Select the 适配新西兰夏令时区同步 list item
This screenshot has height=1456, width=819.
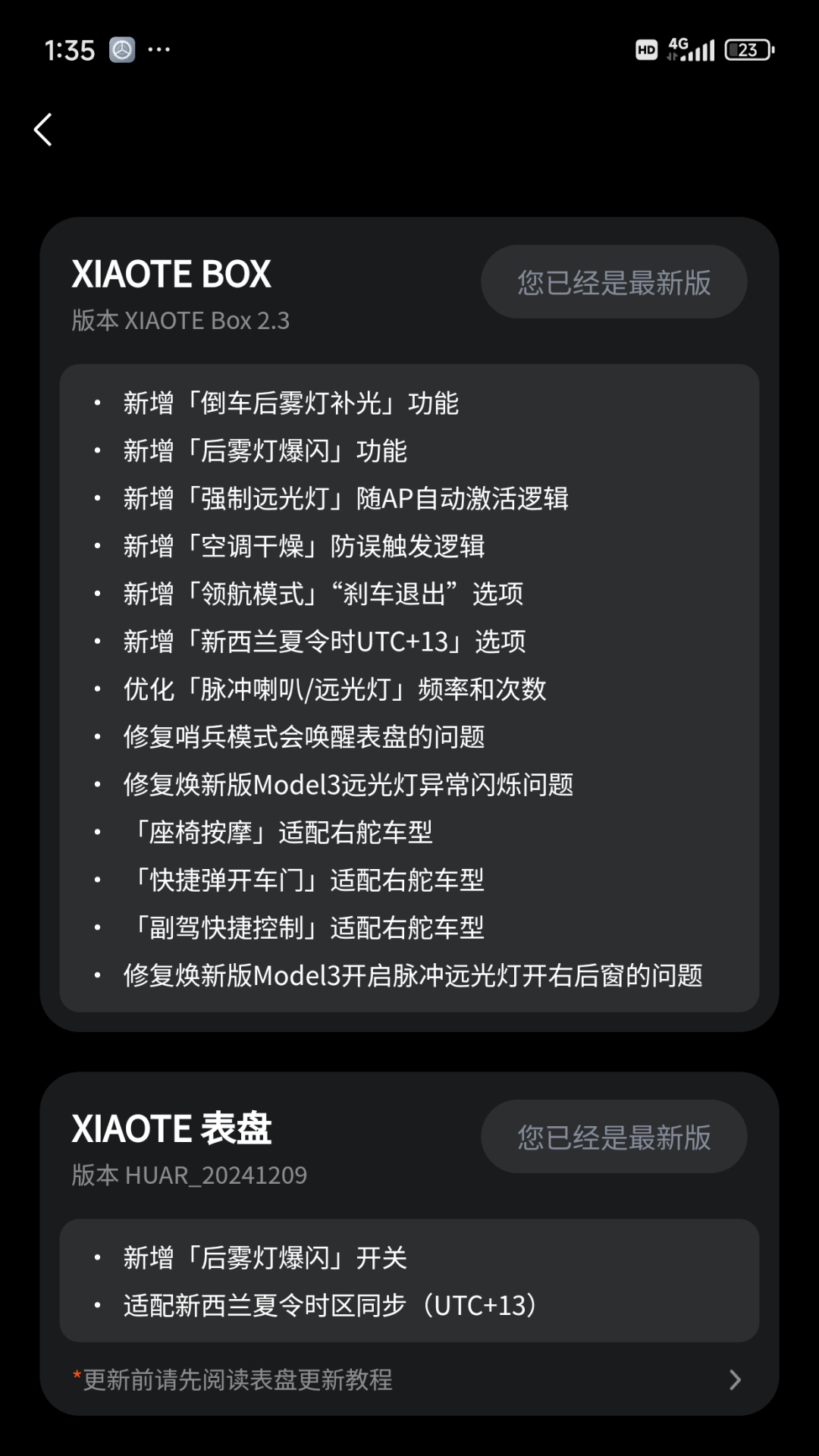tap(329, 1306)
